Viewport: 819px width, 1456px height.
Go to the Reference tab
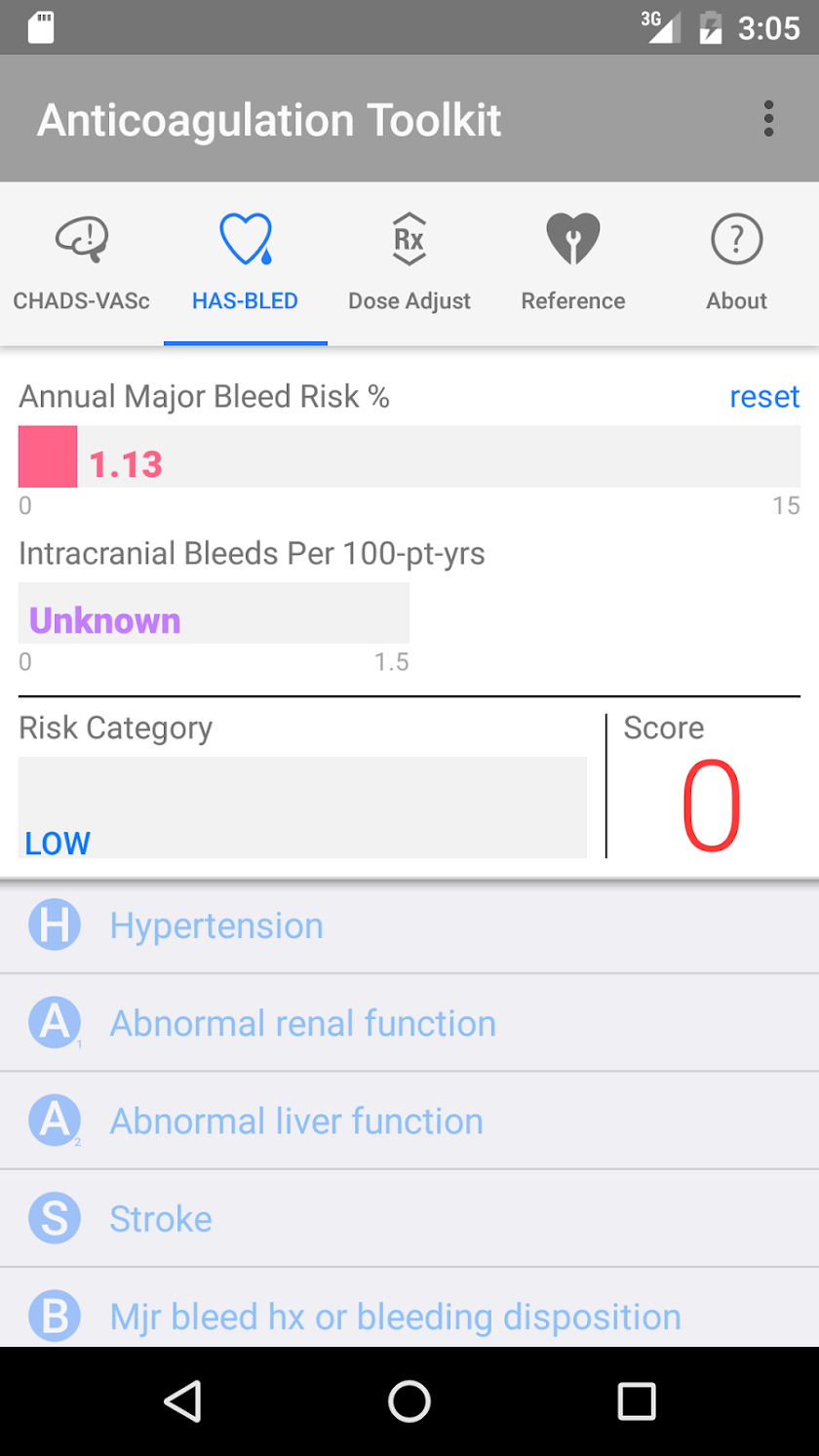point(573,263)
